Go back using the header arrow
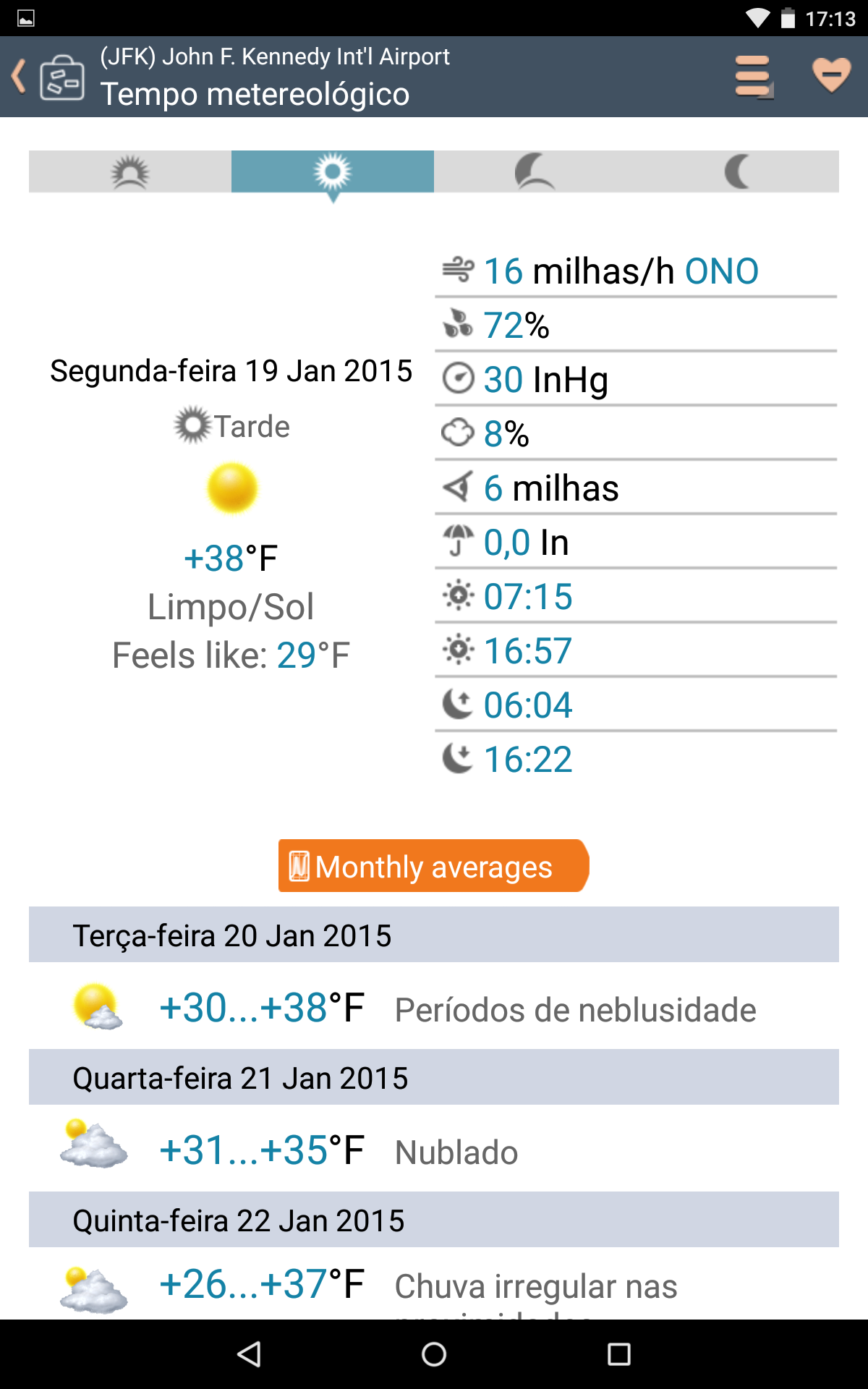Image resolution: width=868 pixels, height=1389 pixels. 20,77
